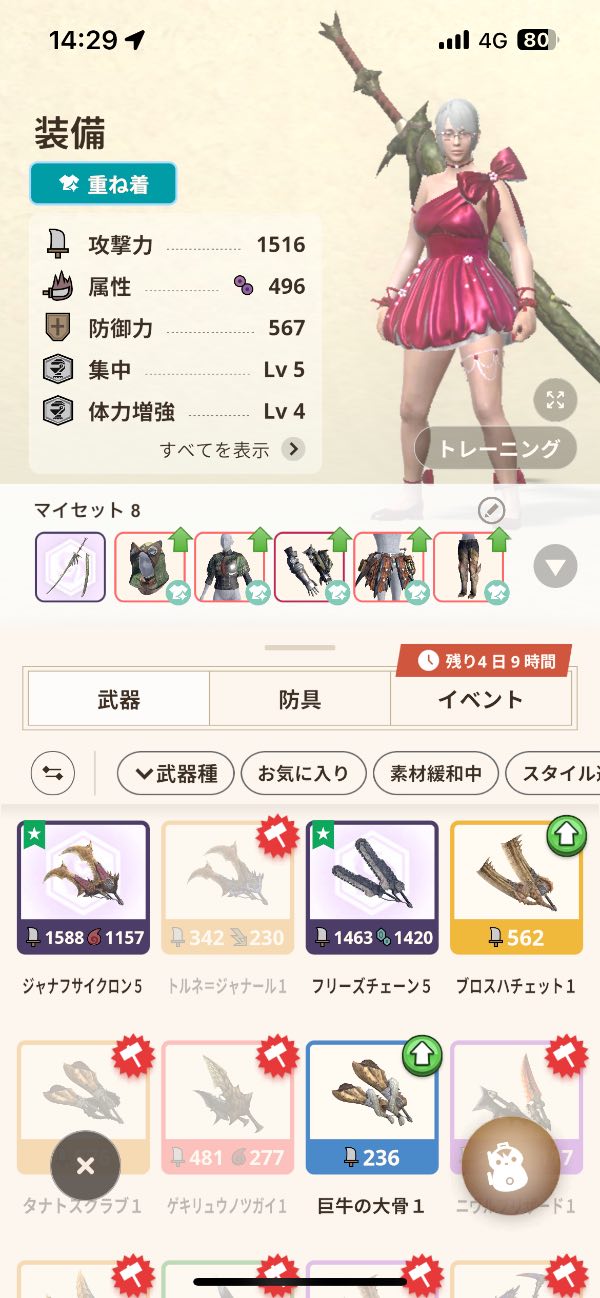Pick the 巨牛の大骨1 weapon card
Screen dimensions: 600x1298
coord(372,1107)
